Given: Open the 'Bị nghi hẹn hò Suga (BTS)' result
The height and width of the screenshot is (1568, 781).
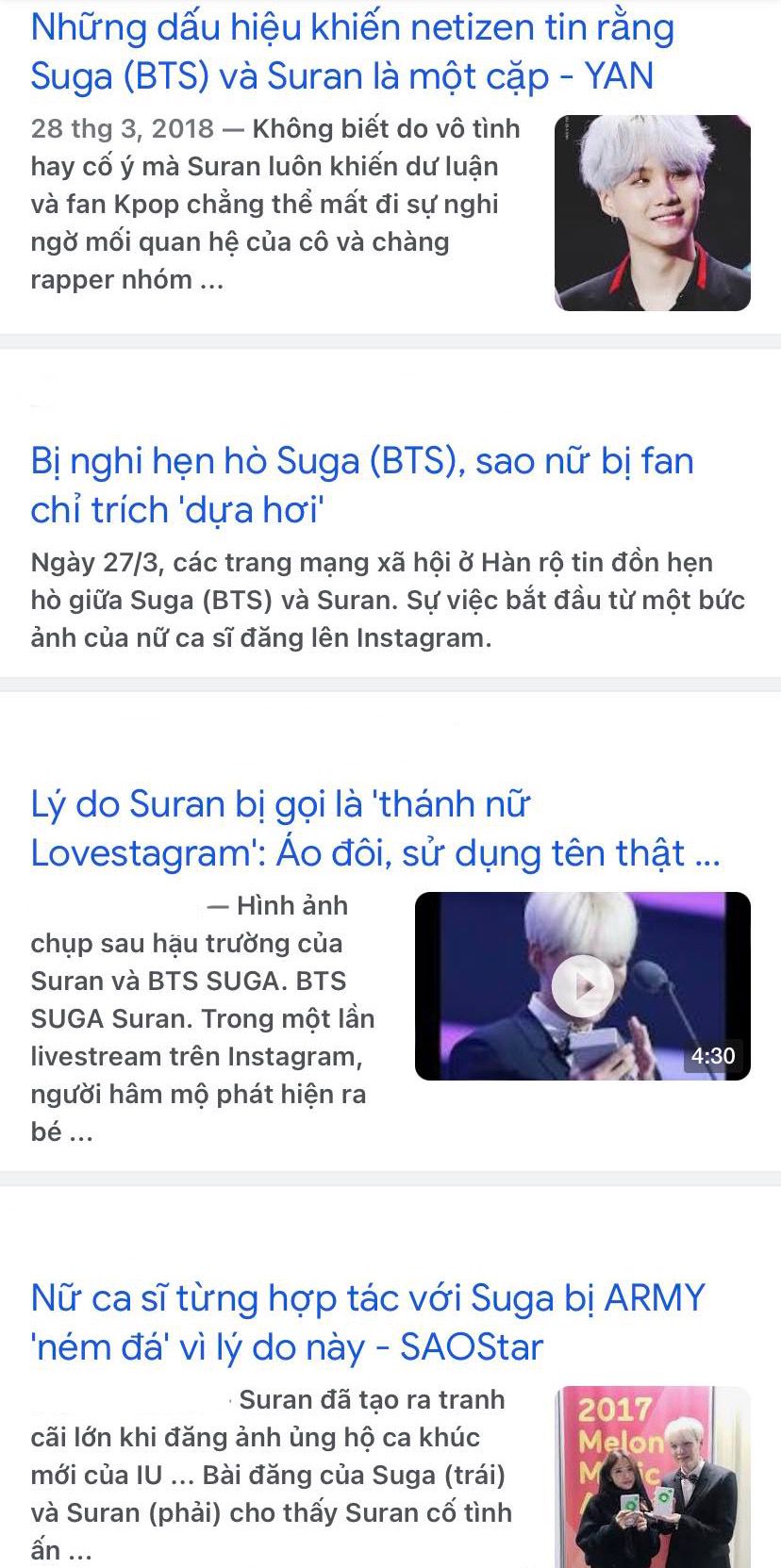Looking at the screenshot, I should coord(362,485).
